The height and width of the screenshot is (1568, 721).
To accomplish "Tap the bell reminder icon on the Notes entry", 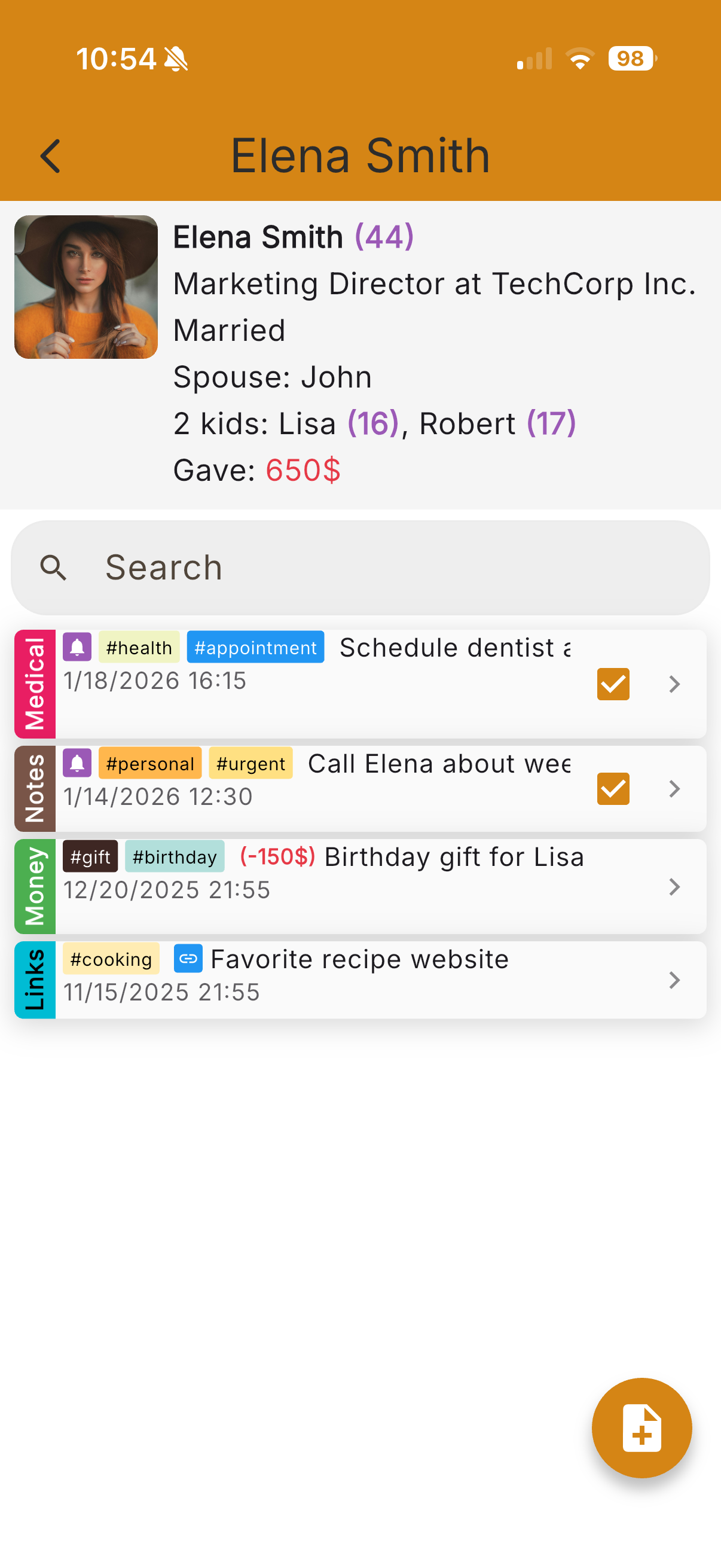I will pyautogui.click(x=77, y=762).
